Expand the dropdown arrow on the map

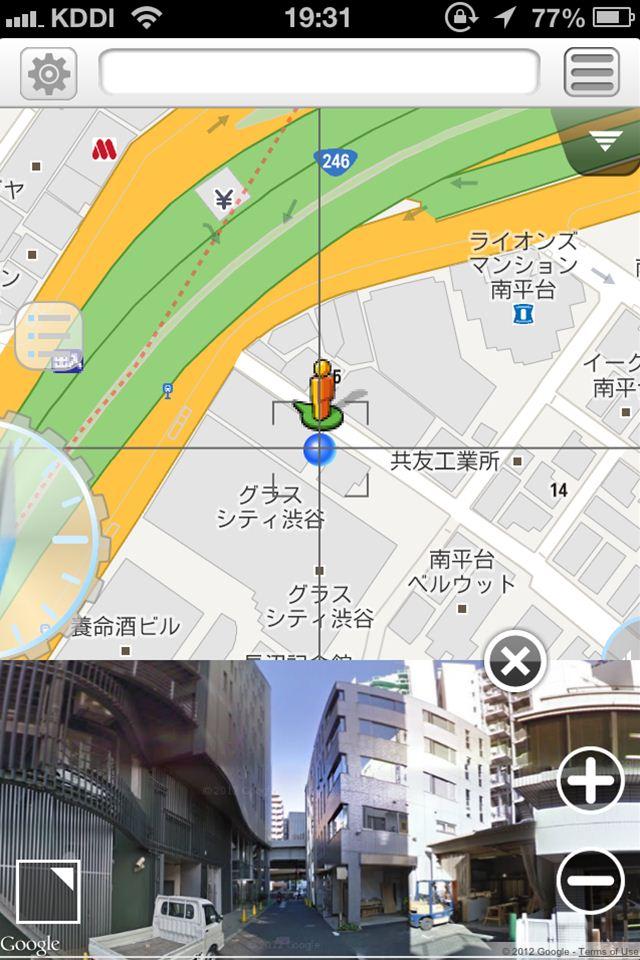click(x=605, y=142)
